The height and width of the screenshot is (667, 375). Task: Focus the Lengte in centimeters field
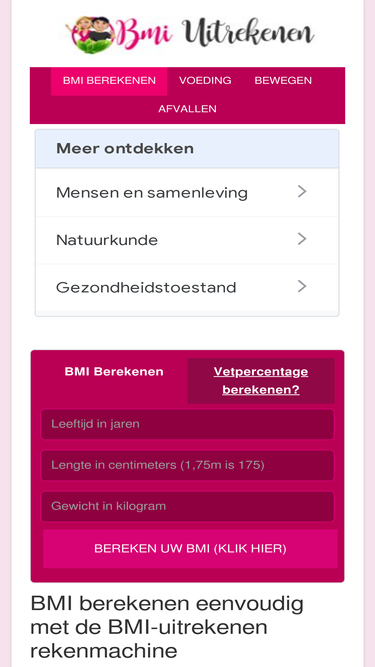coord(188,465)
